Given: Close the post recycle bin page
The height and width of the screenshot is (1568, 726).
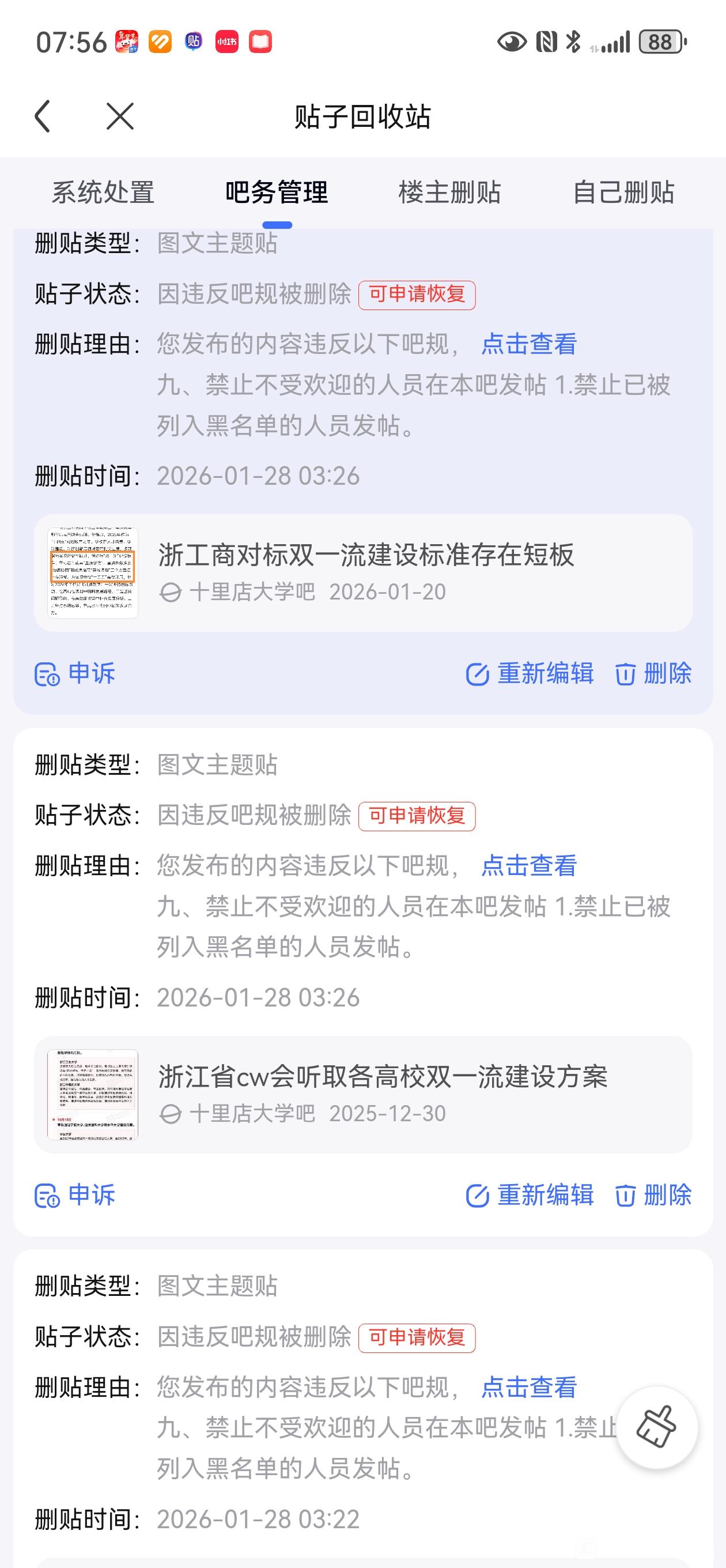Looking at the screenshot, I should point(120,116).
